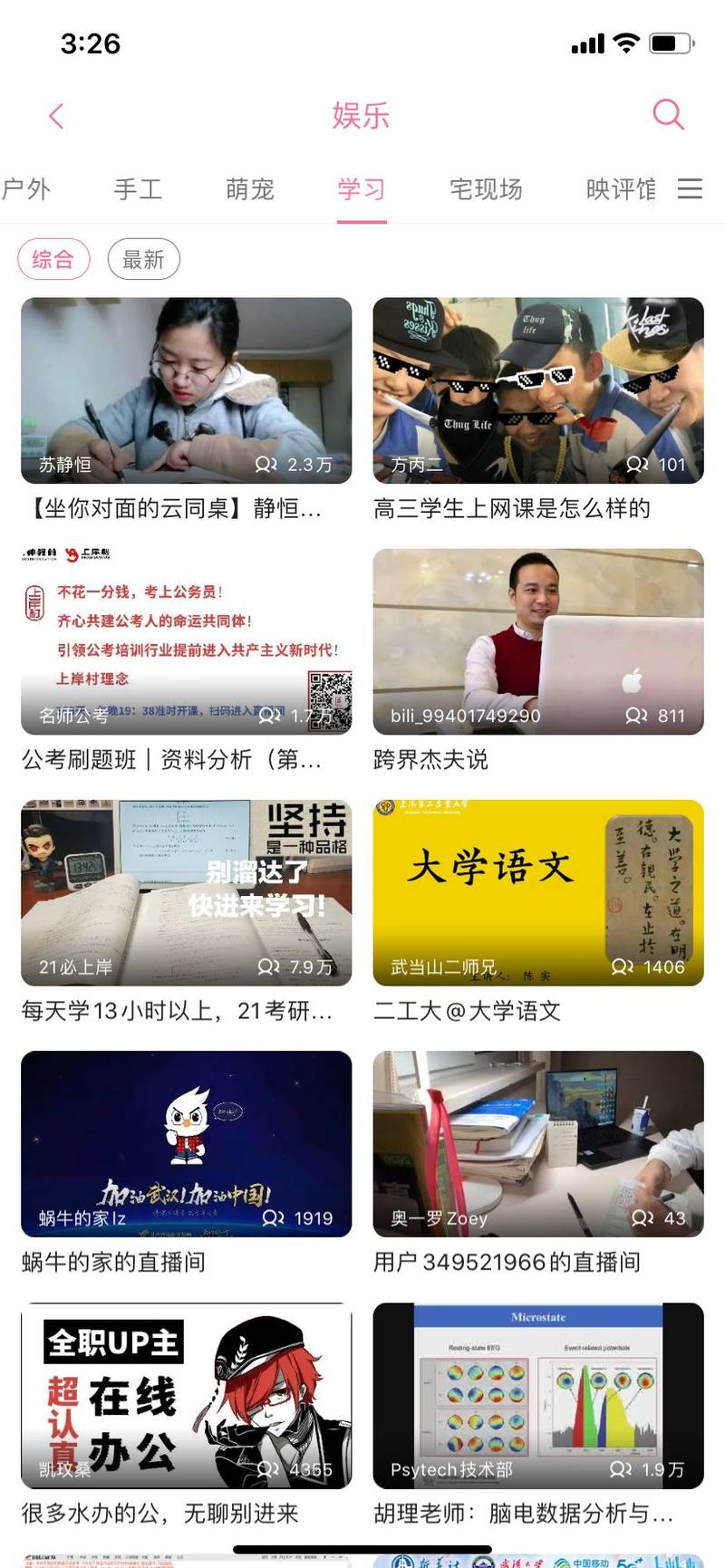Image resolution: width=725 pixels, height=1568 pixels.
Task: Expand the category list menu icon
Action: (691, 188)
